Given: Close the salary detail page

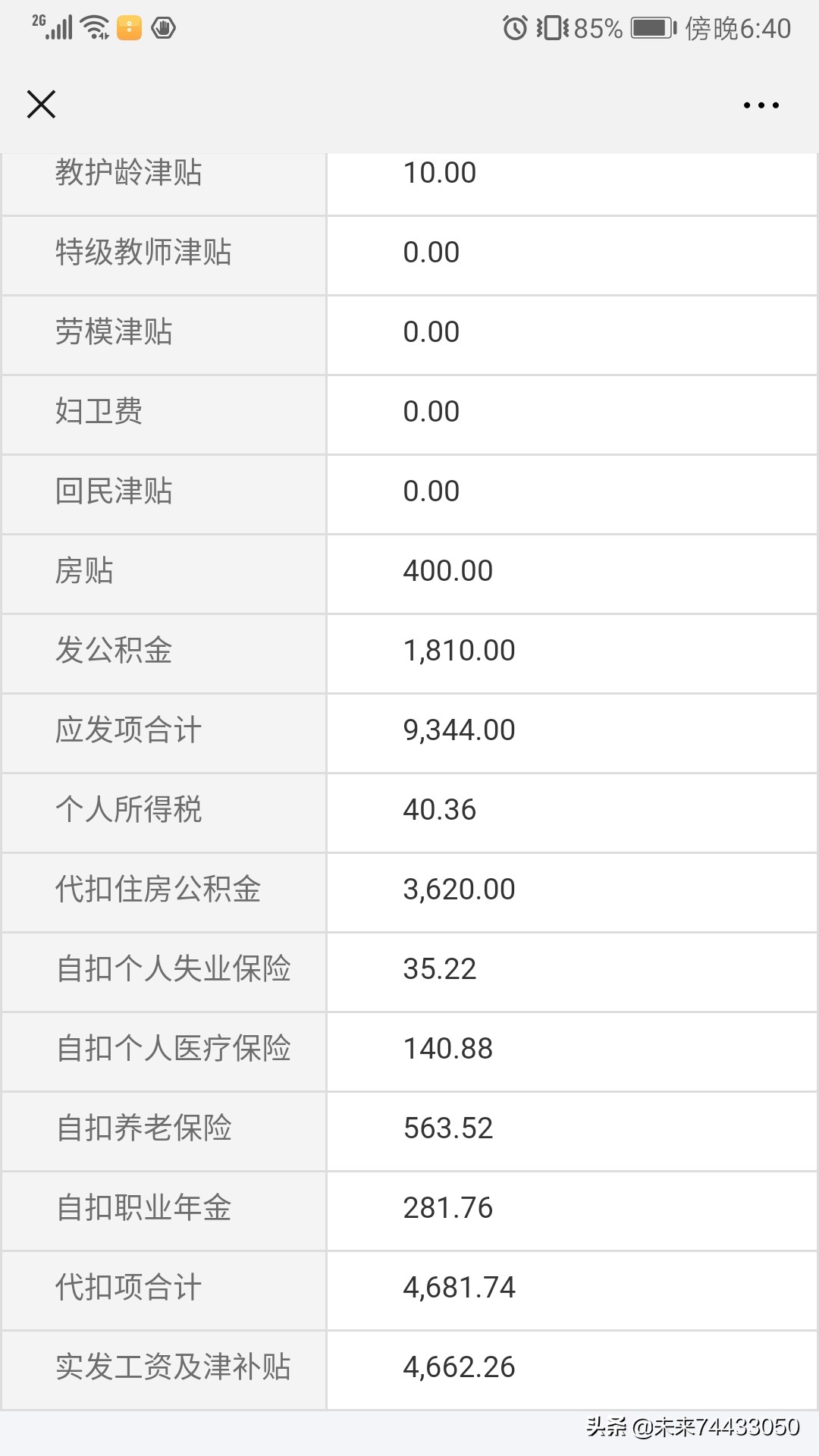Looking at the screenshot, I should pos(42,104).
